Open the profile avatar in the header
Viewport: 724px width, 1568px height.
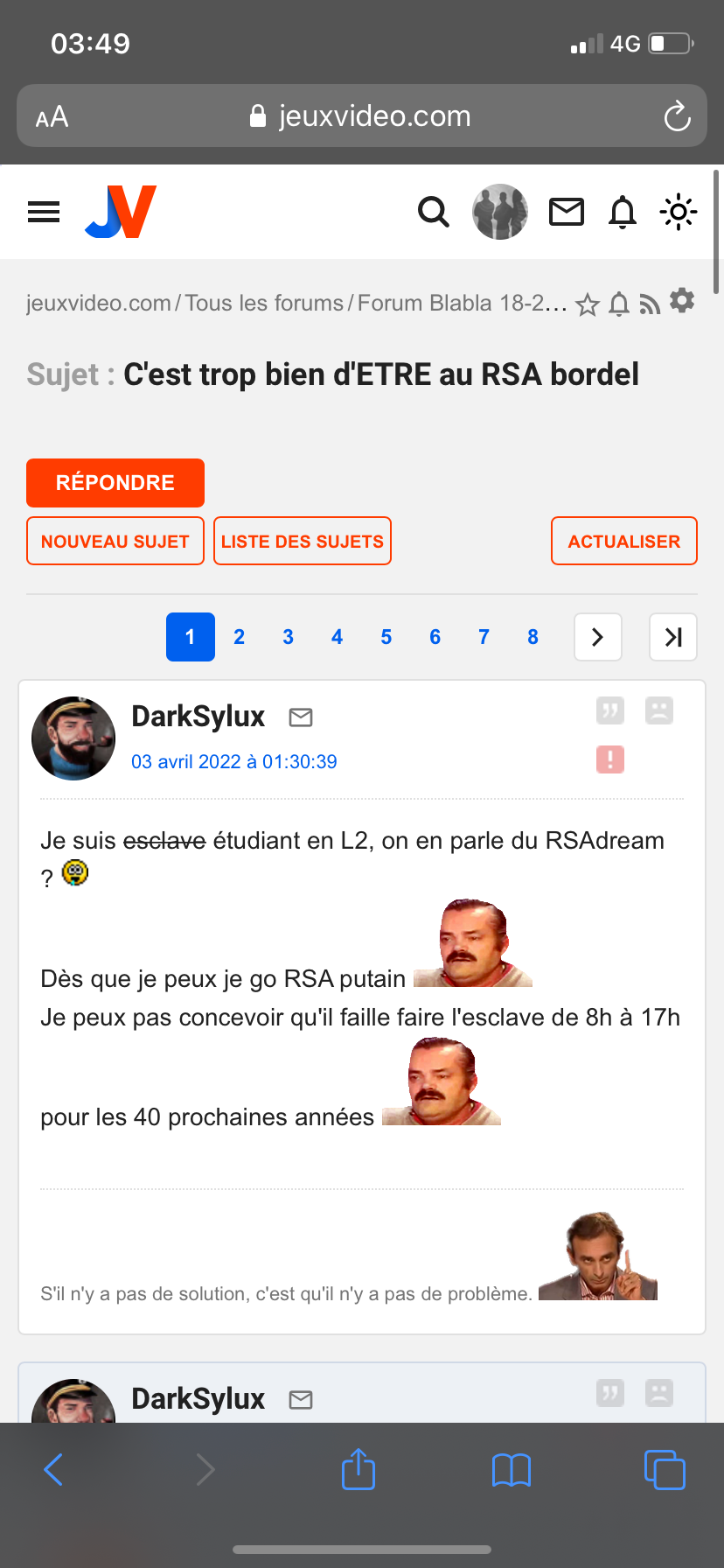[500, 212]
